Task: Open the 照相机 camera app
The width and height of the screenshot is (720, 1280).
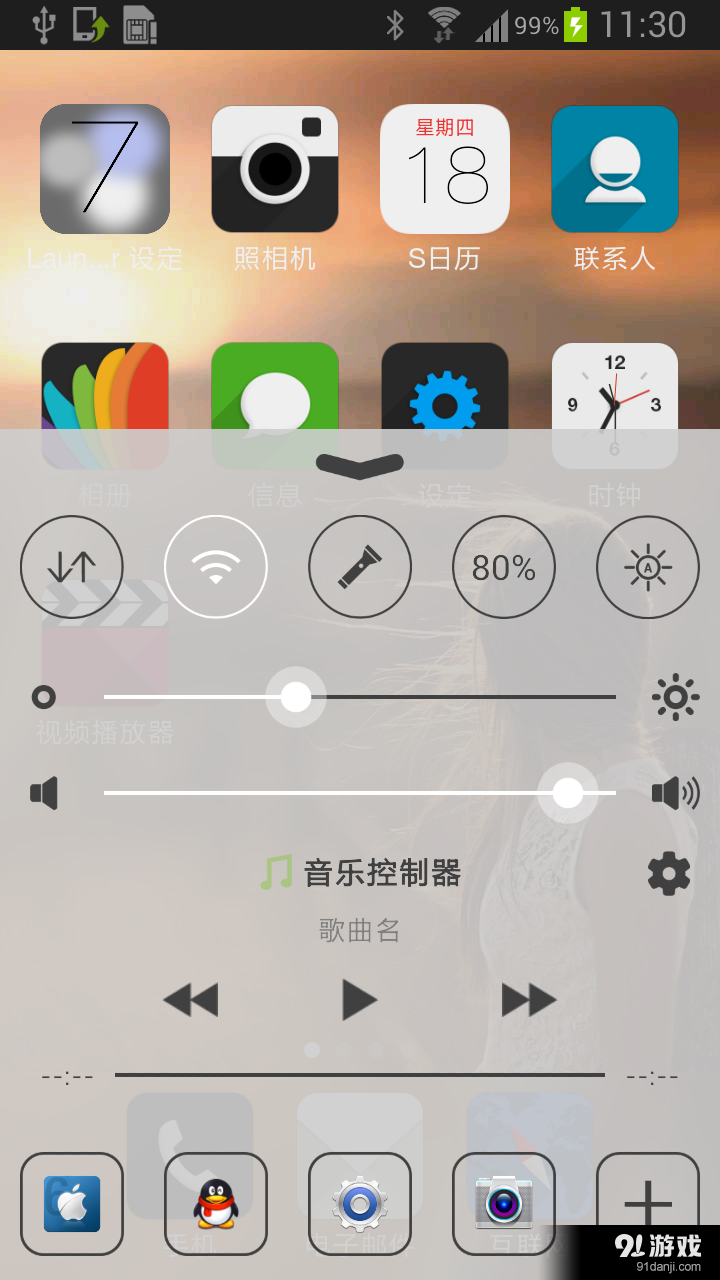Action: point(275,188)
